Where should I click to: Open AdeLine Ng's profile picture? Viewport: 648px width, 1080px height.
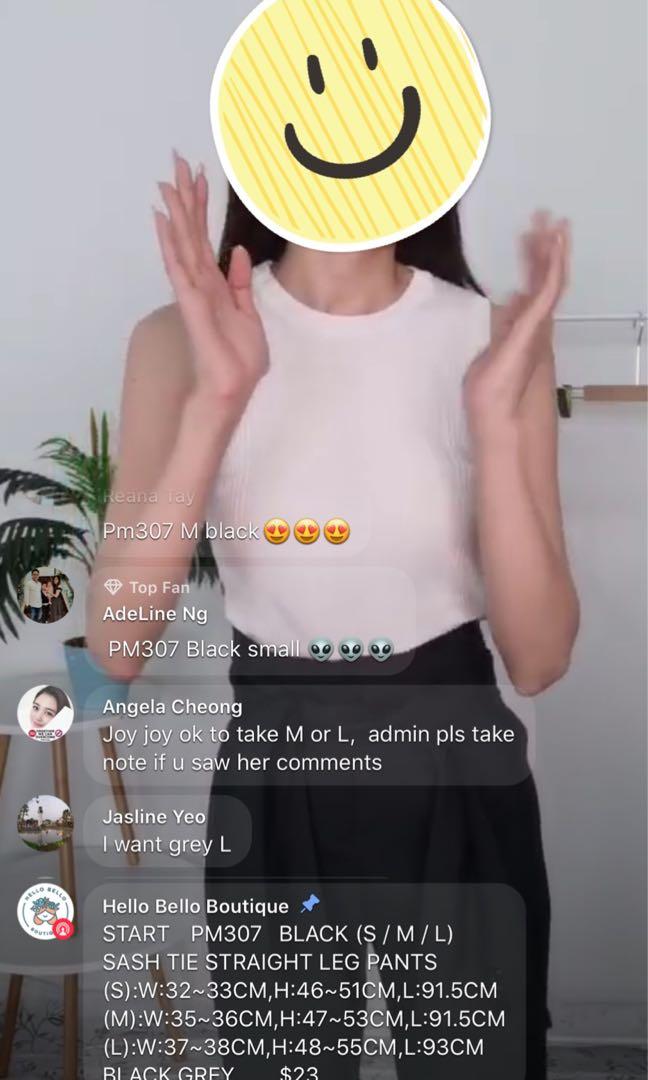tap(45, 596)
